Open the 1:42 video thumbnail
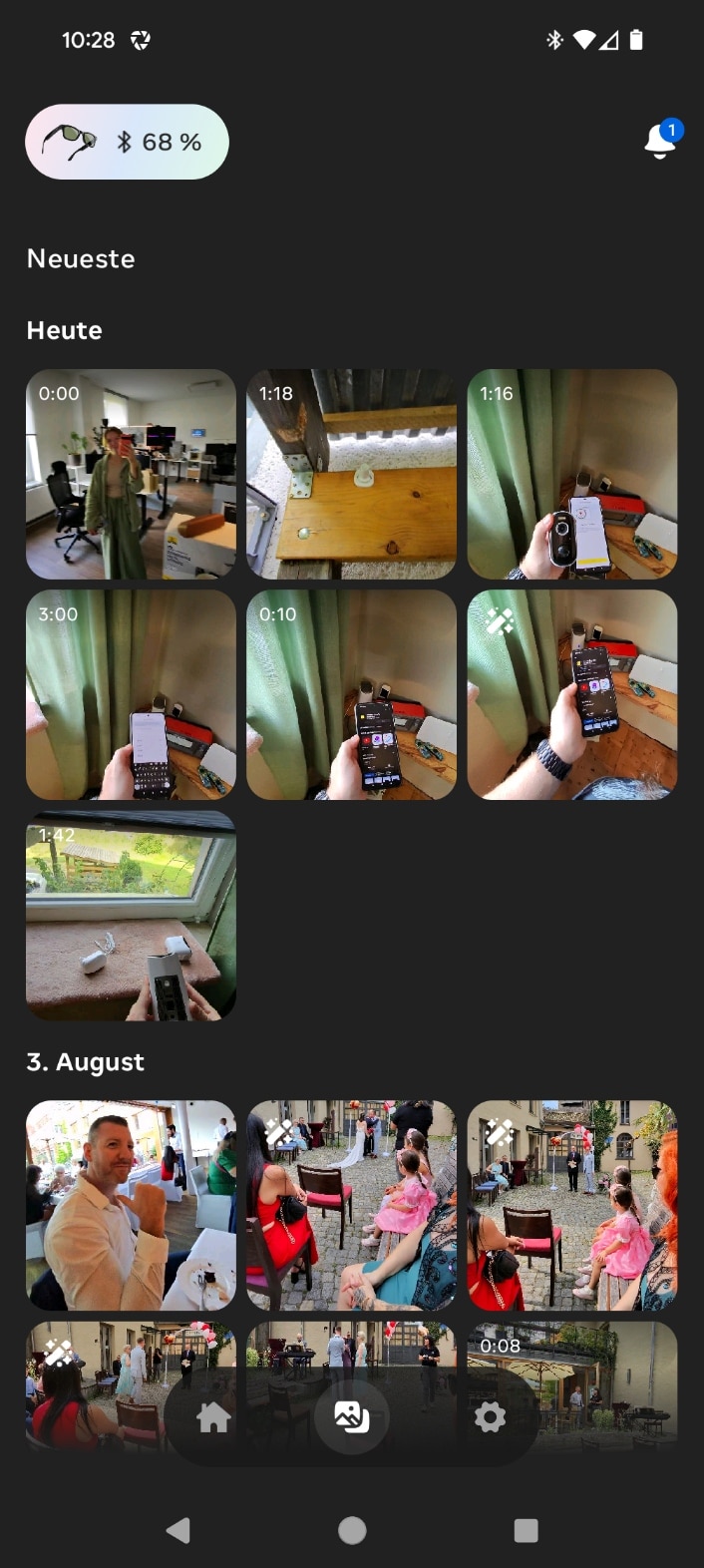 tap(131, 916)
